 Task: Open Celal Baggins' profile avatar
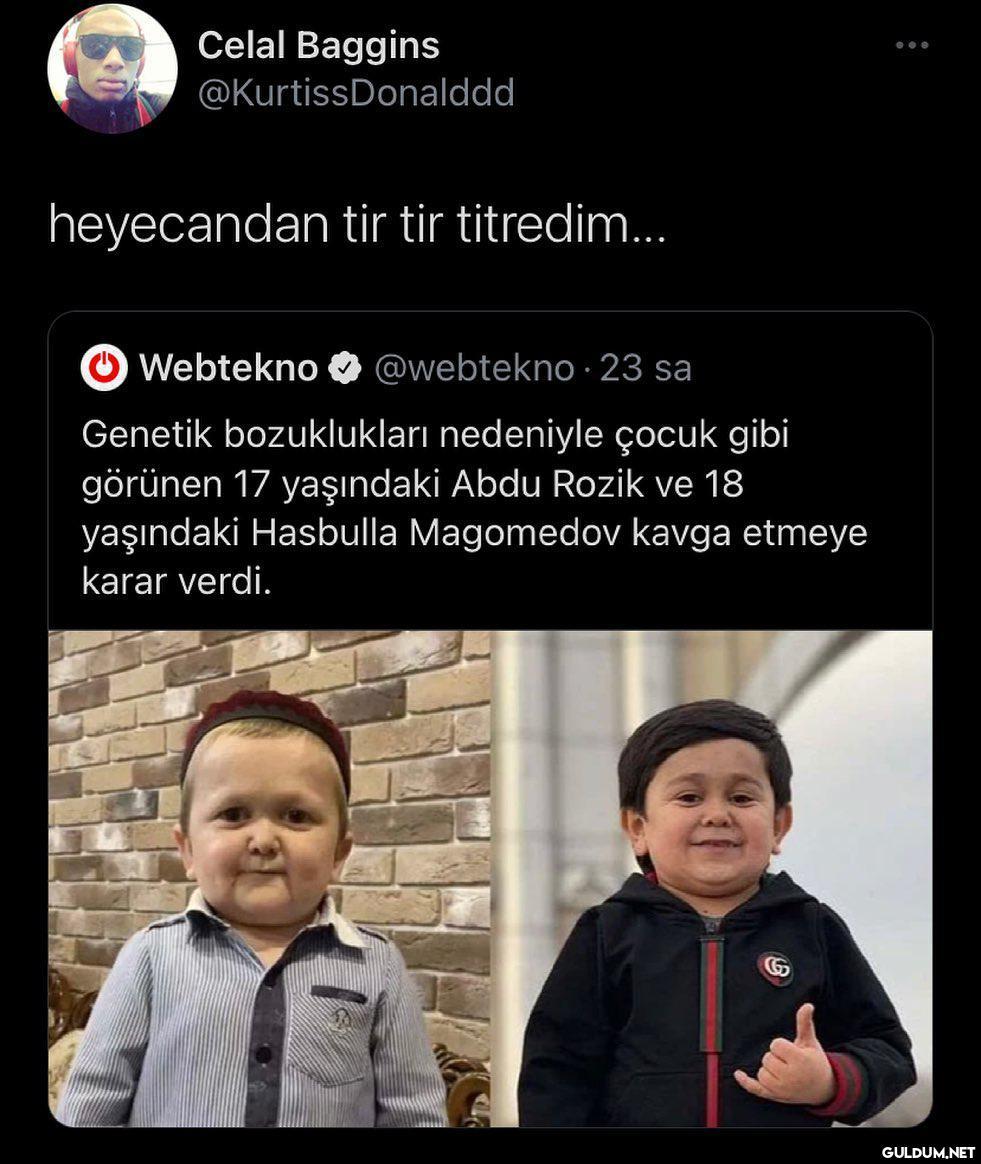coord(112,69)
